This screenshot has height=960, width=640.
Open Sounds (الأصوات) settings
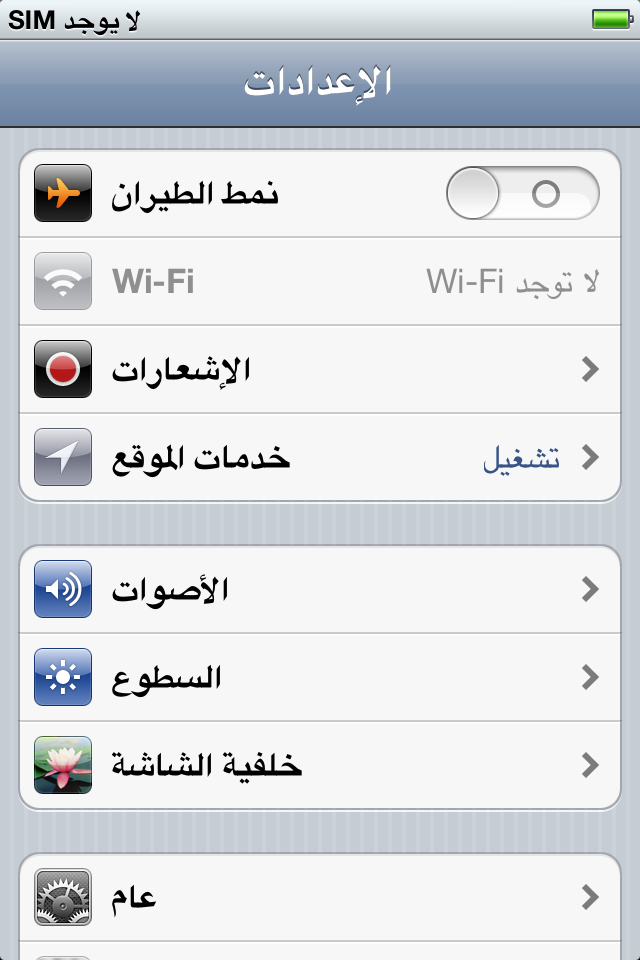(320, 590)
